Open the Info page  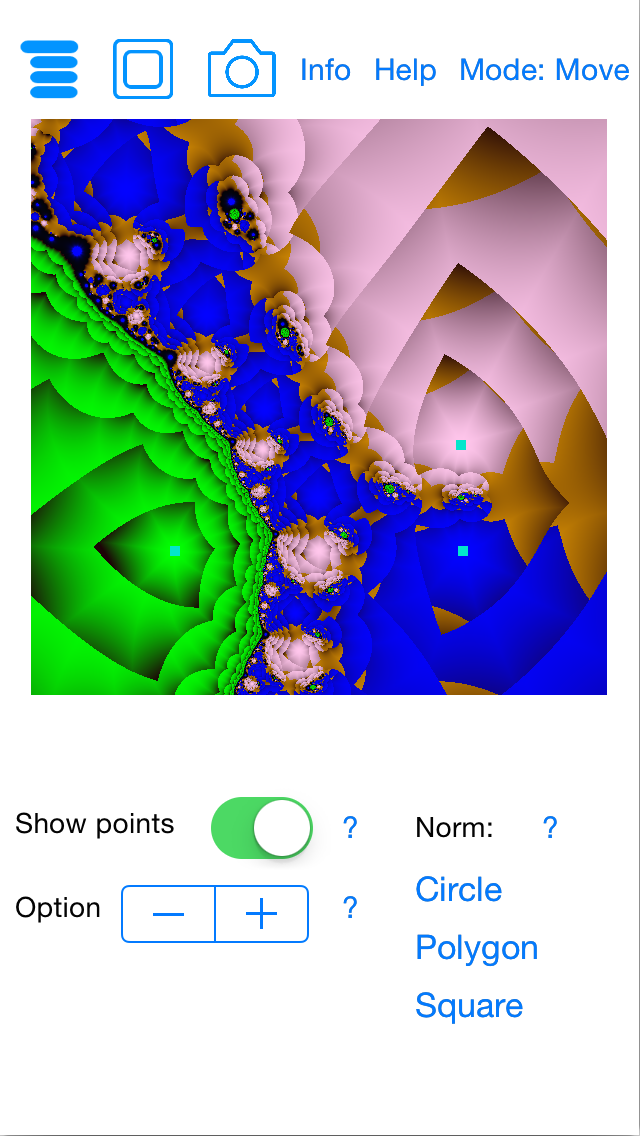tap(325, 71)
